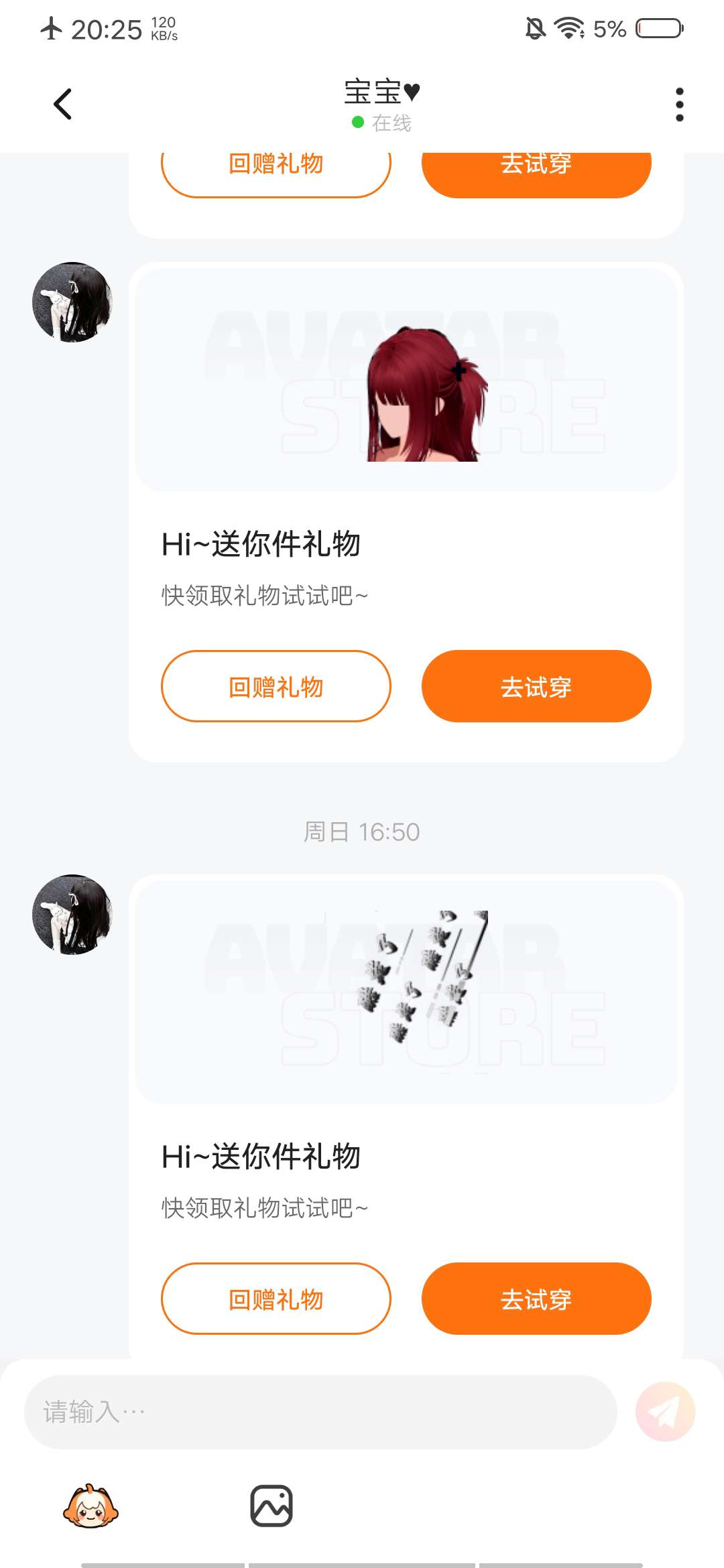Open the avatar emoji sticker picker
The width and height of the screenshot is (724, 1568).
90,1506
